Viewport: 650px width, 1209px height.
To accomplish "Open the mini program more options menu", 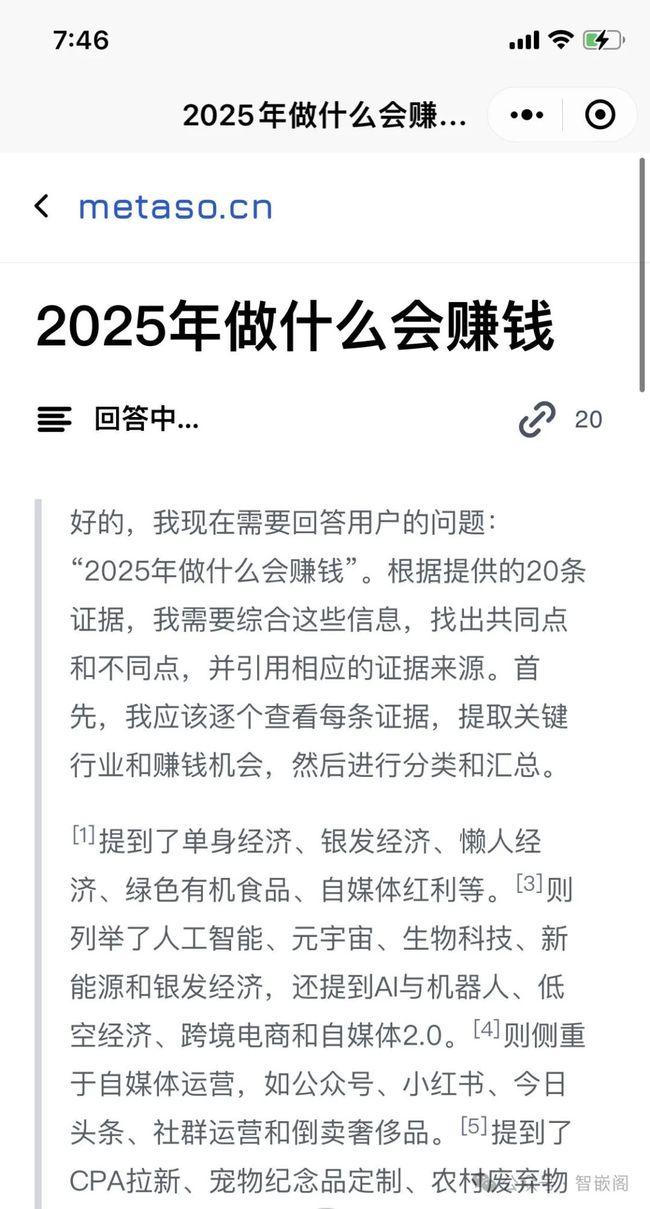I will coord(526,115).
